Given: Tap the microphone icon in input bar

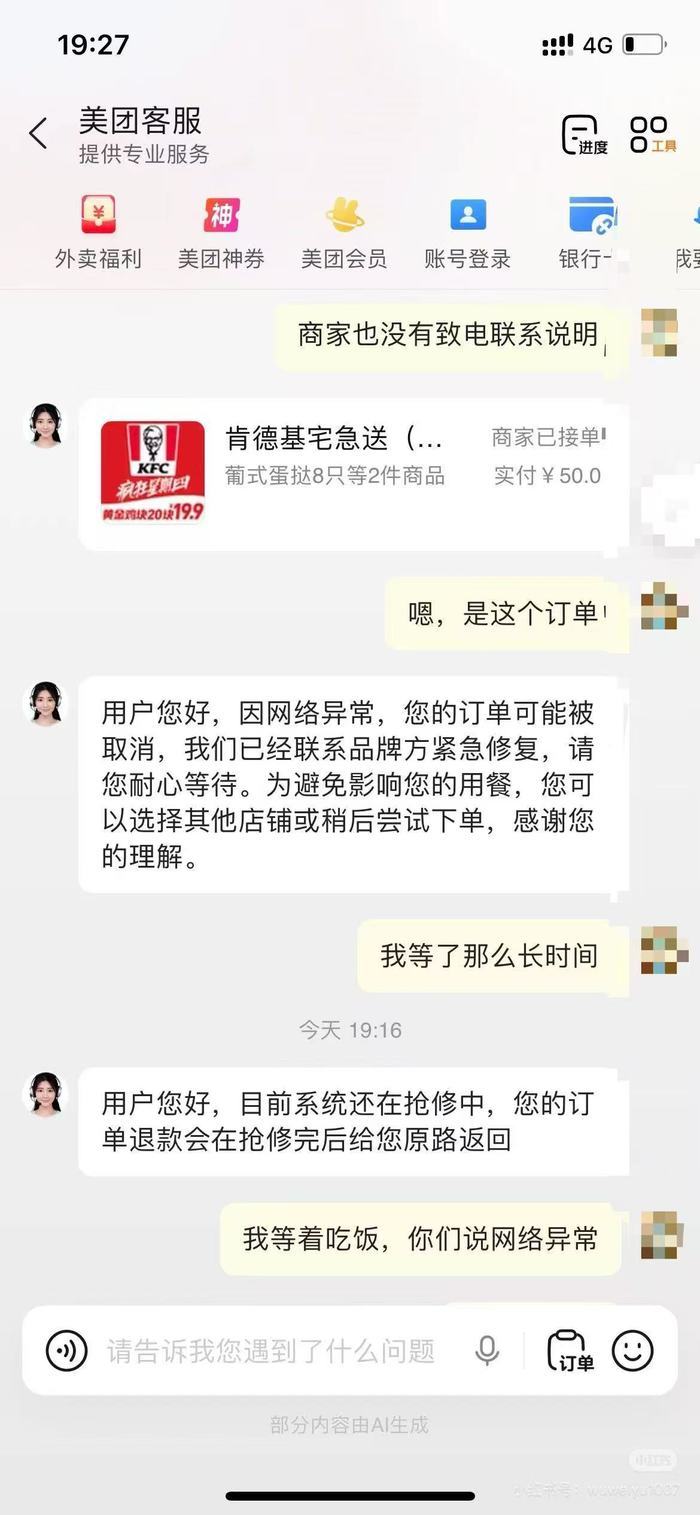Looking at the screenshot, I should [487, 1351].
